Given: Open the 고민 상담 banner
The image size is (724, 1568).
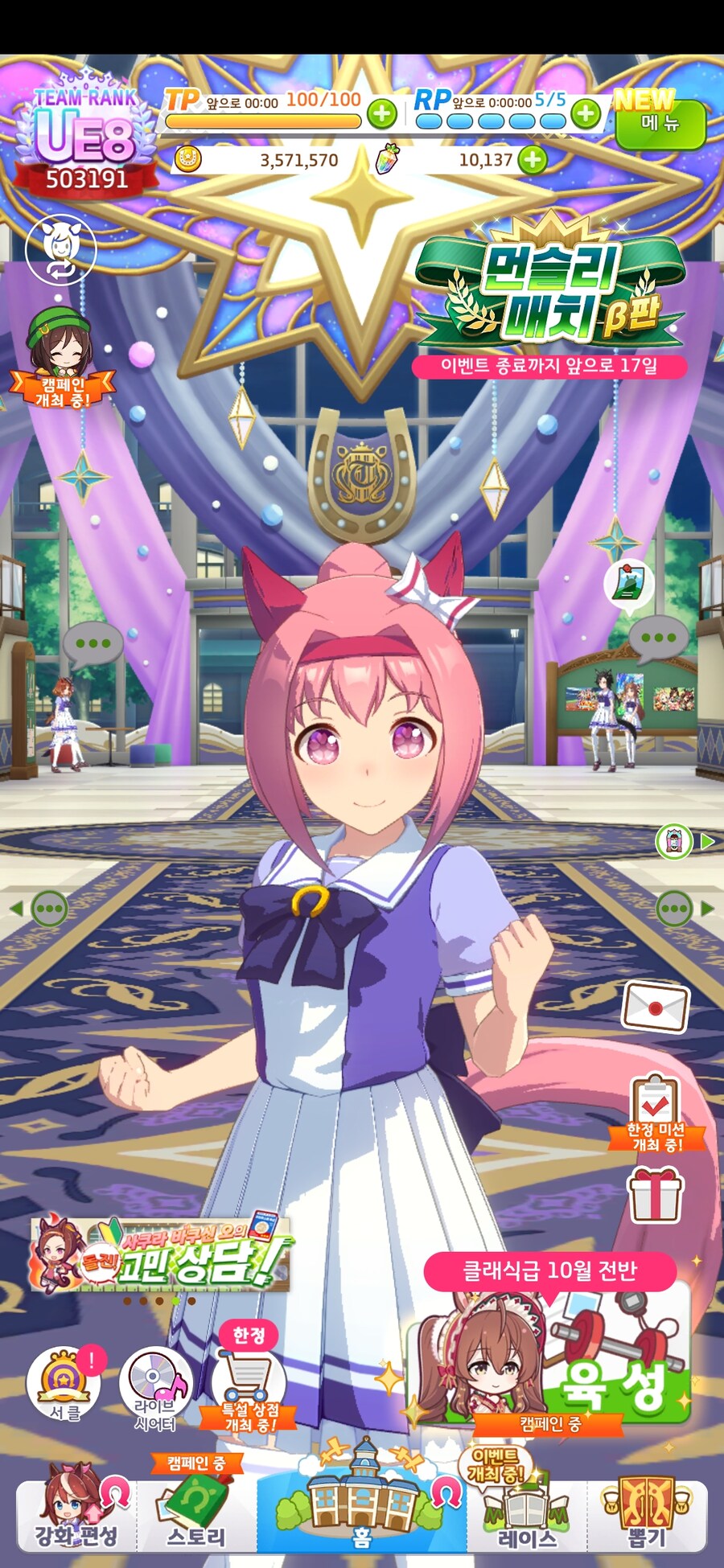Looking at the screenshot, I should [x=161, y=1254].
